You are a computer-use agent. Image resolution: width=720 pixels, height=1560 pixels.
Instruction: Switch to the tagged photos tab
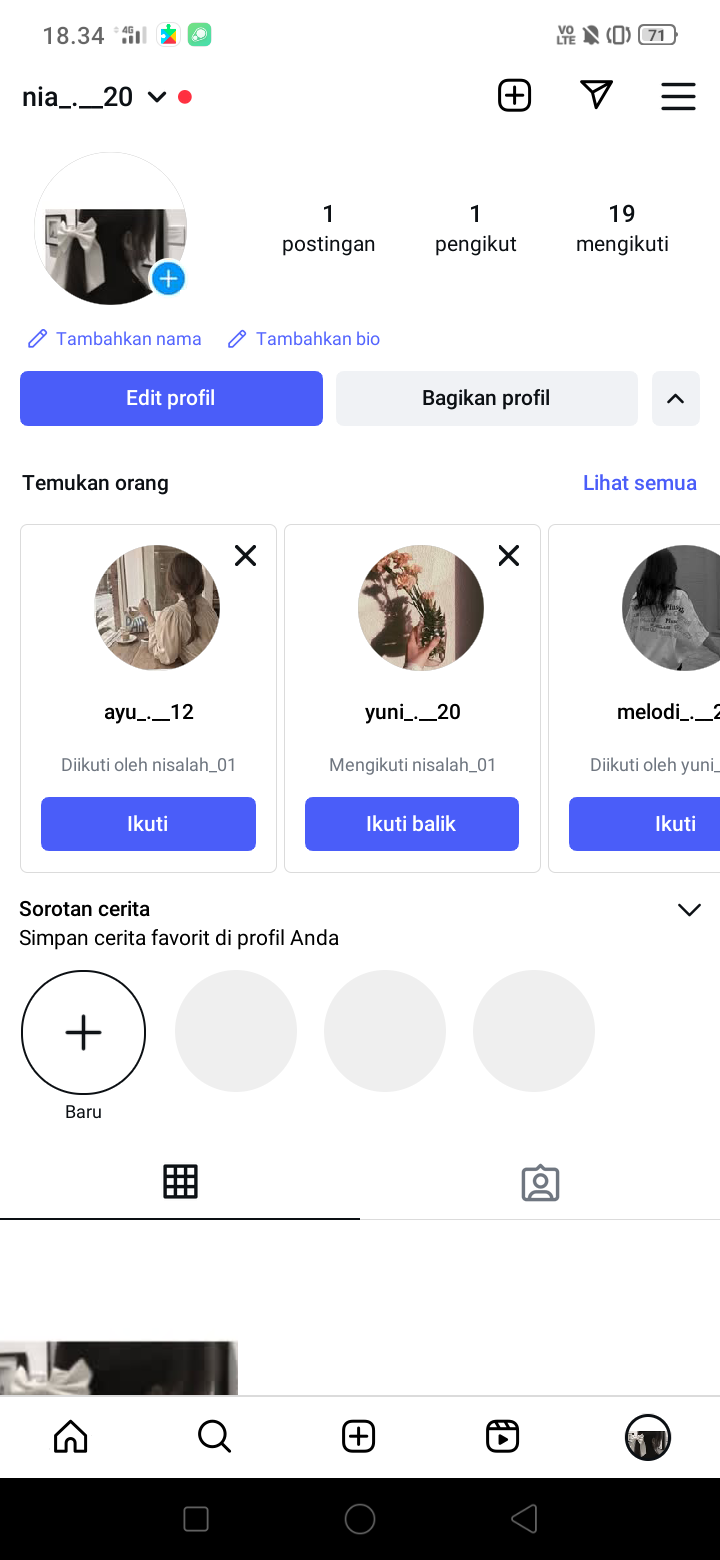click(x=540, y=1183)
